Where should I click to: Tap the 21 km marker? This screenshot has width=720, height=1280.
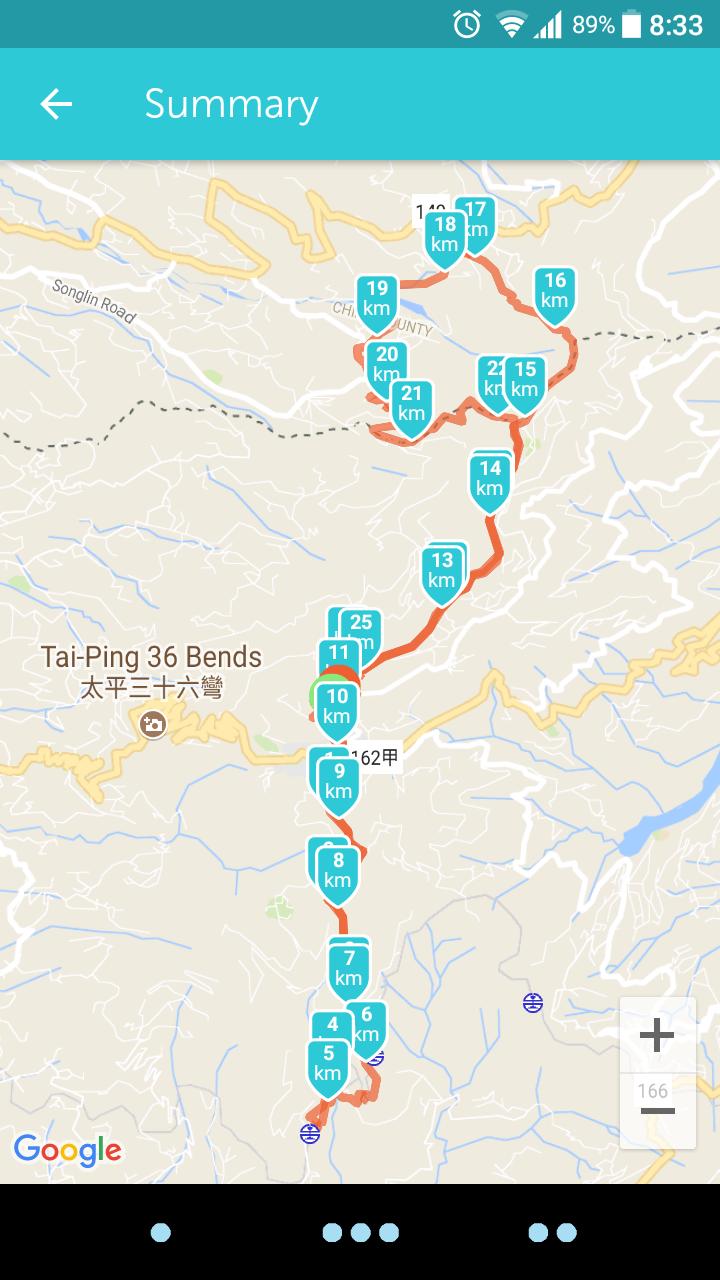[x=411, y=404]
